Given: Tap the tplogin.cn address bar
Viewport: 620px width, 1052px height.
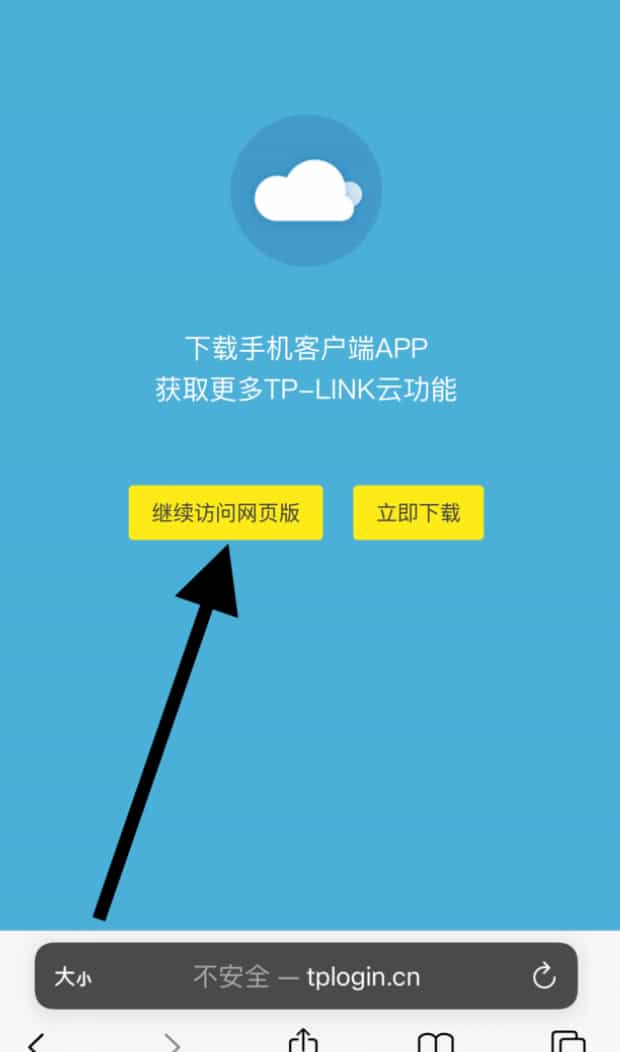Looking at the screenshot, I should 306,977.
